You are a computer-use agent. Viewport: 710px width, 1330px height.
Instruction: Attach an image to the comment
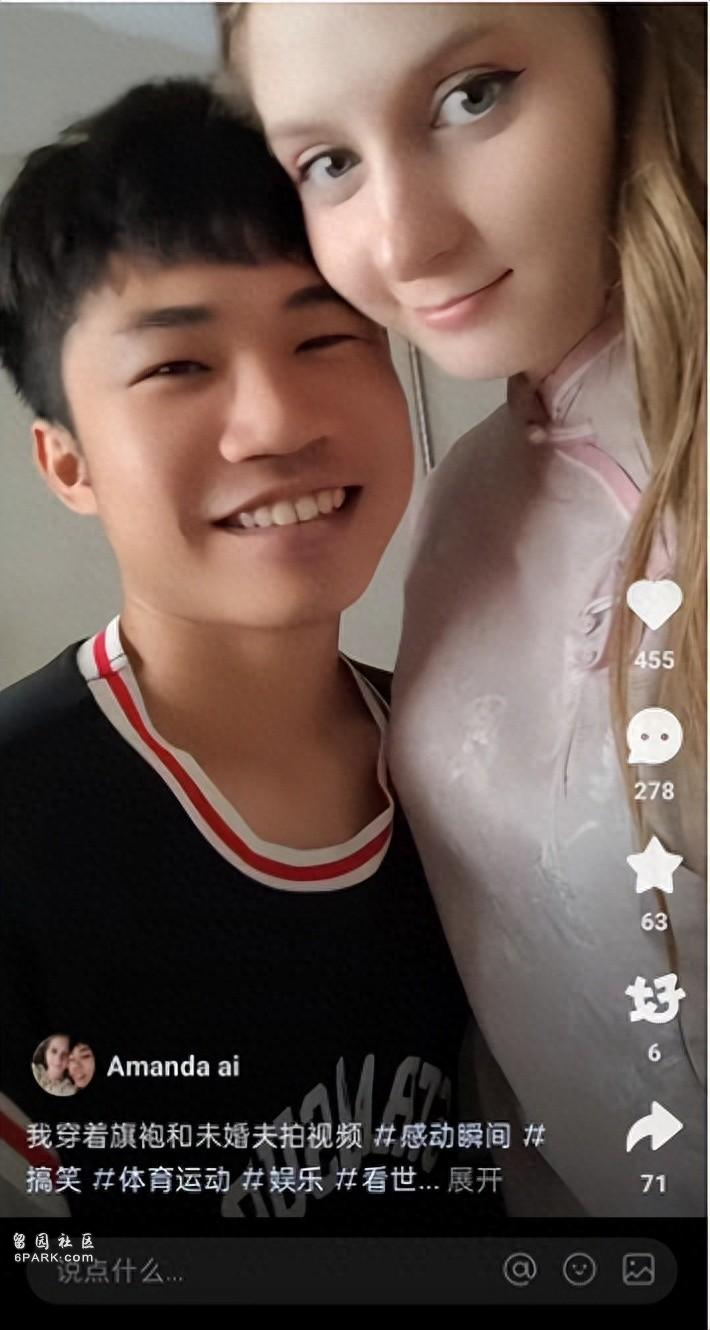click(x=638, y=1270)
